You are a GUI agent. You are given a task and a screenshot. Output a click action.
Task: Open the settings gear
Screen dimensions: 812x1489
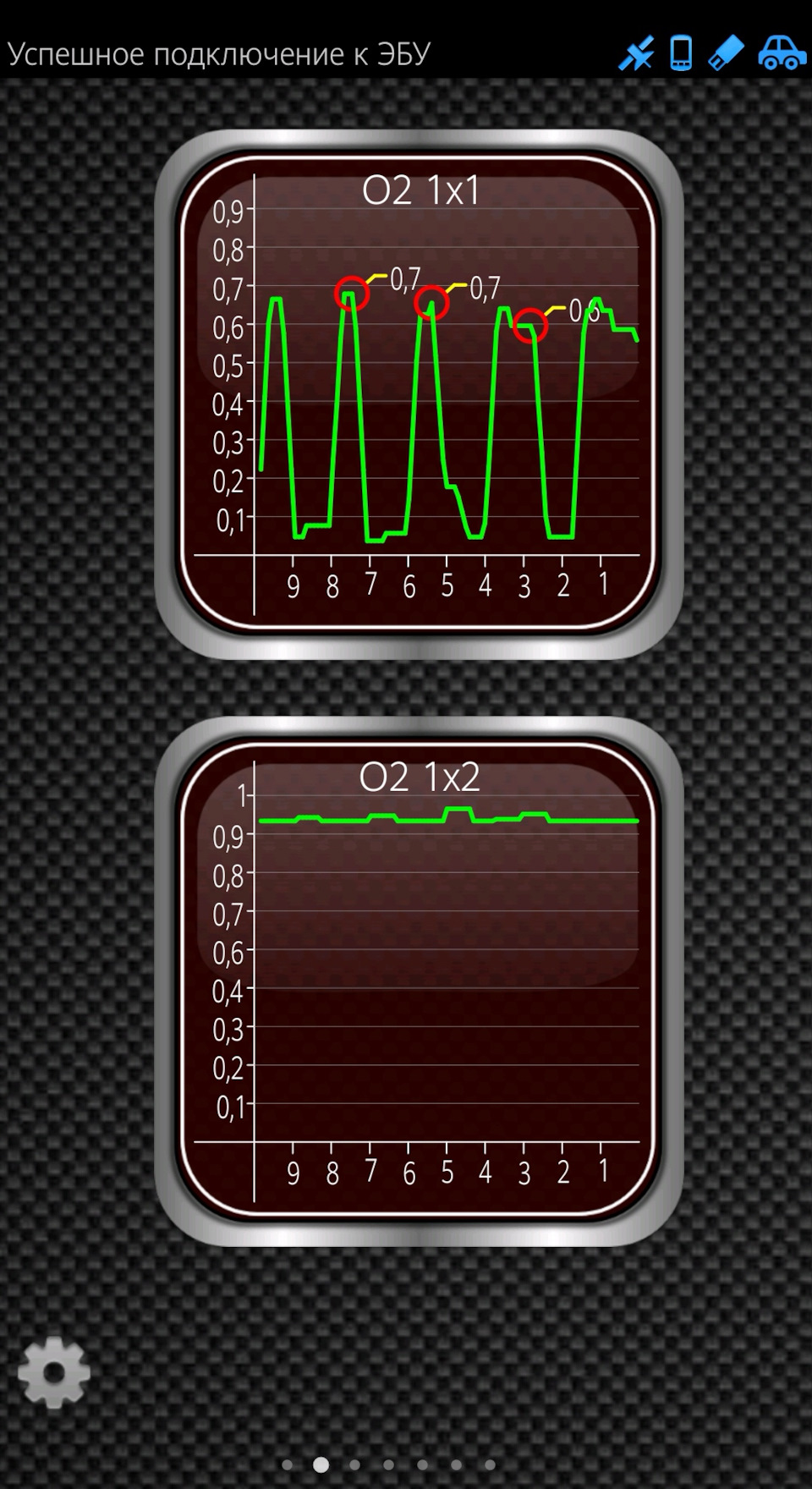[54, 1372]
